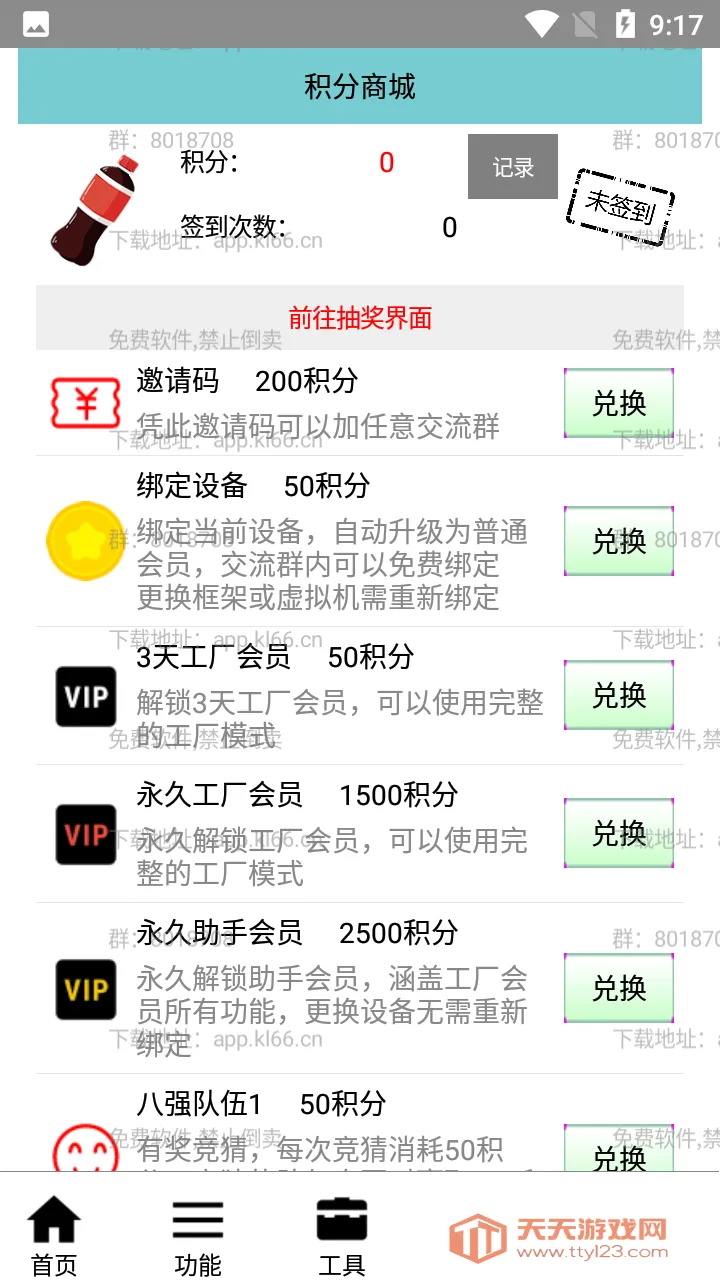
Task: Open the 功能 tab
Action: click(198, 1235)
